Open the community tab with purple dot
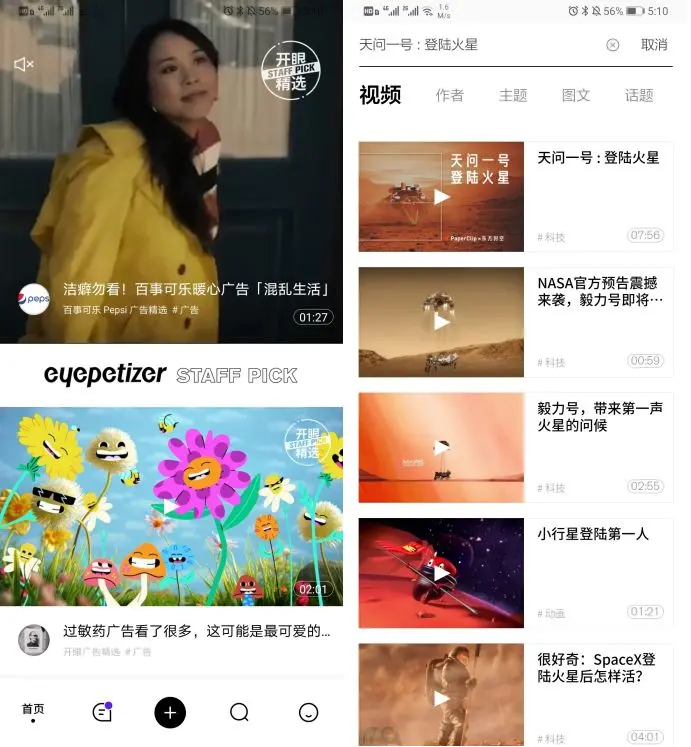The image size is (691, 747). point(101,712)
